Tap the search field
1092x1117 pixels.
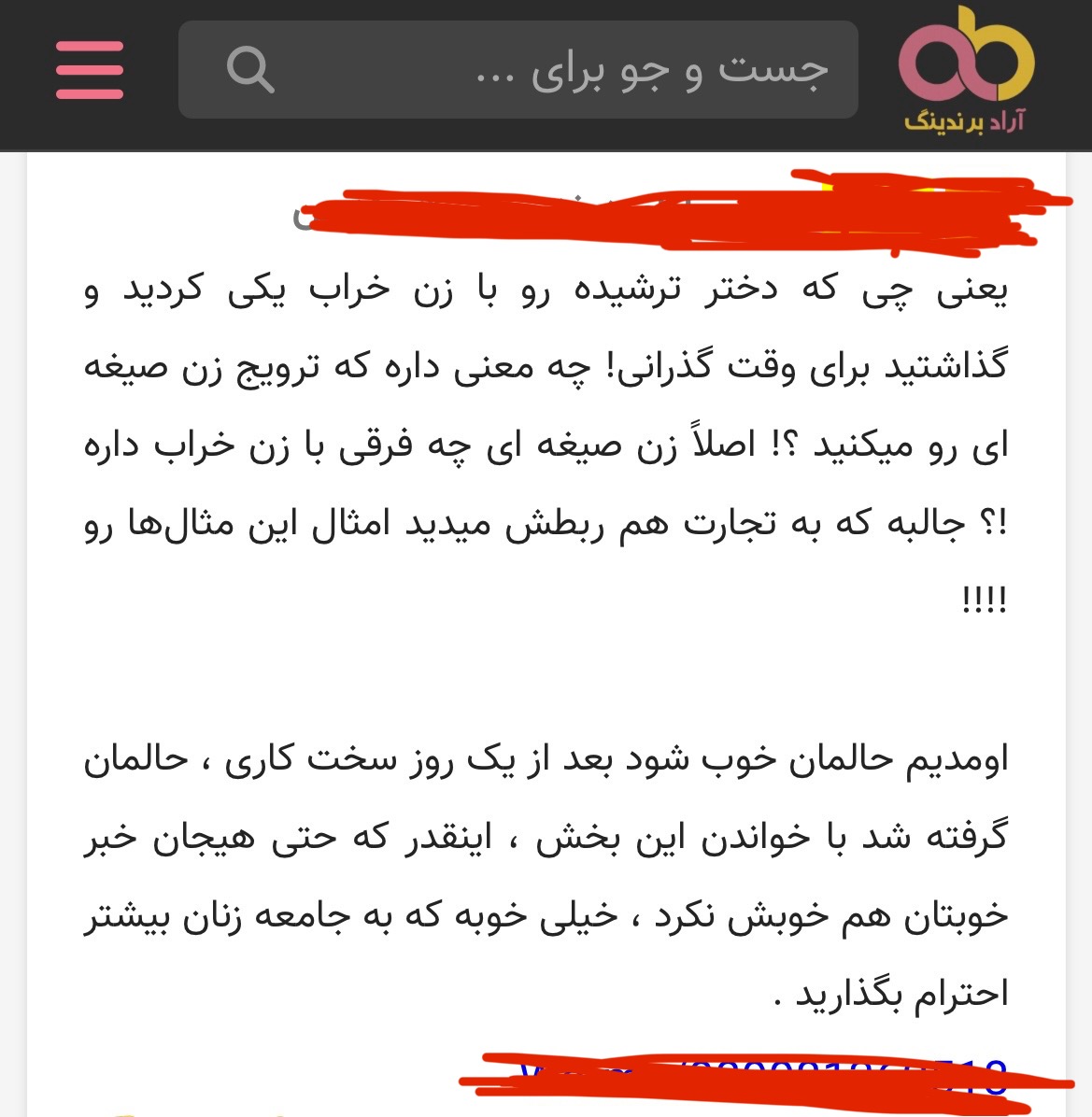(560, 70)
